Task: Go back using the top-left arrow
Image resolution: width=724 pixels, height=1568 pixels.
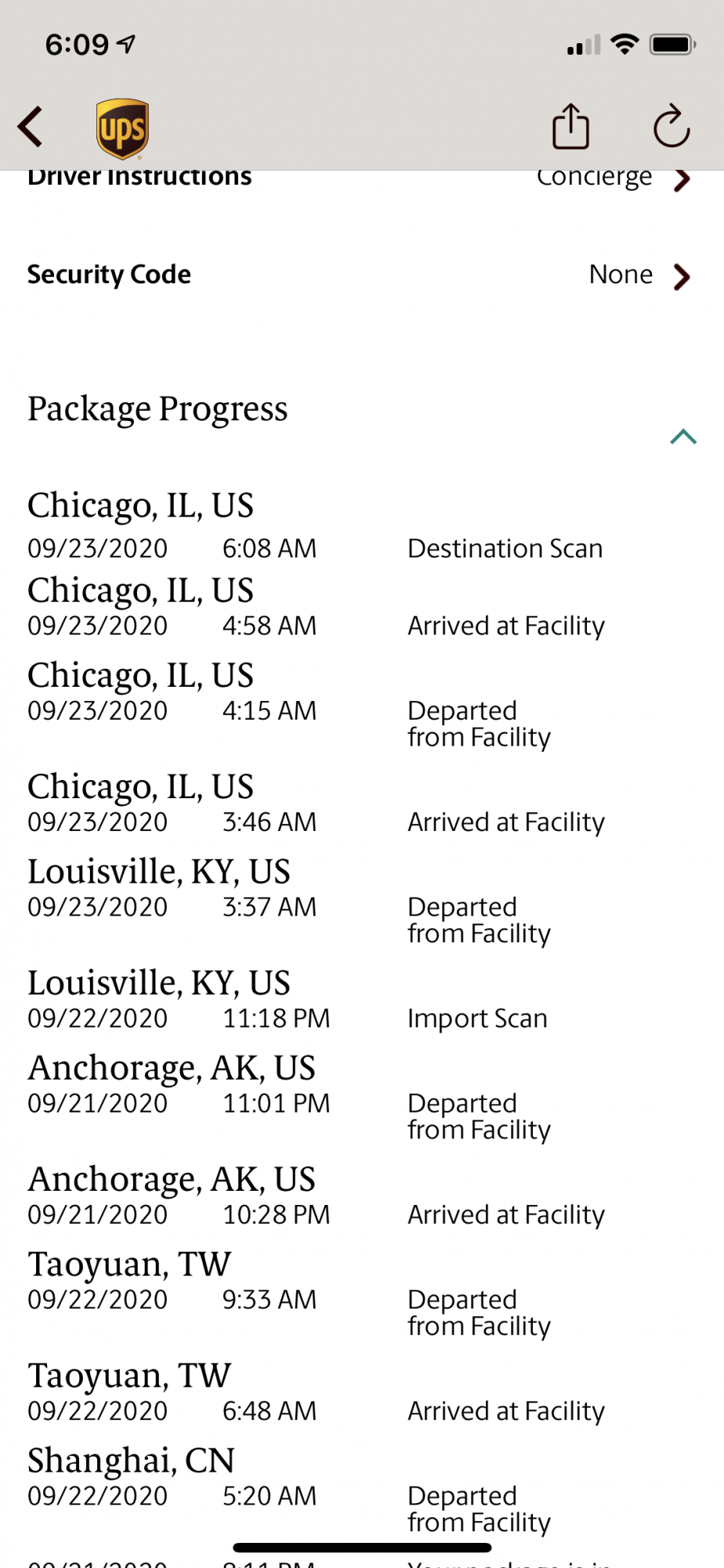Action: tap(31, 127)
